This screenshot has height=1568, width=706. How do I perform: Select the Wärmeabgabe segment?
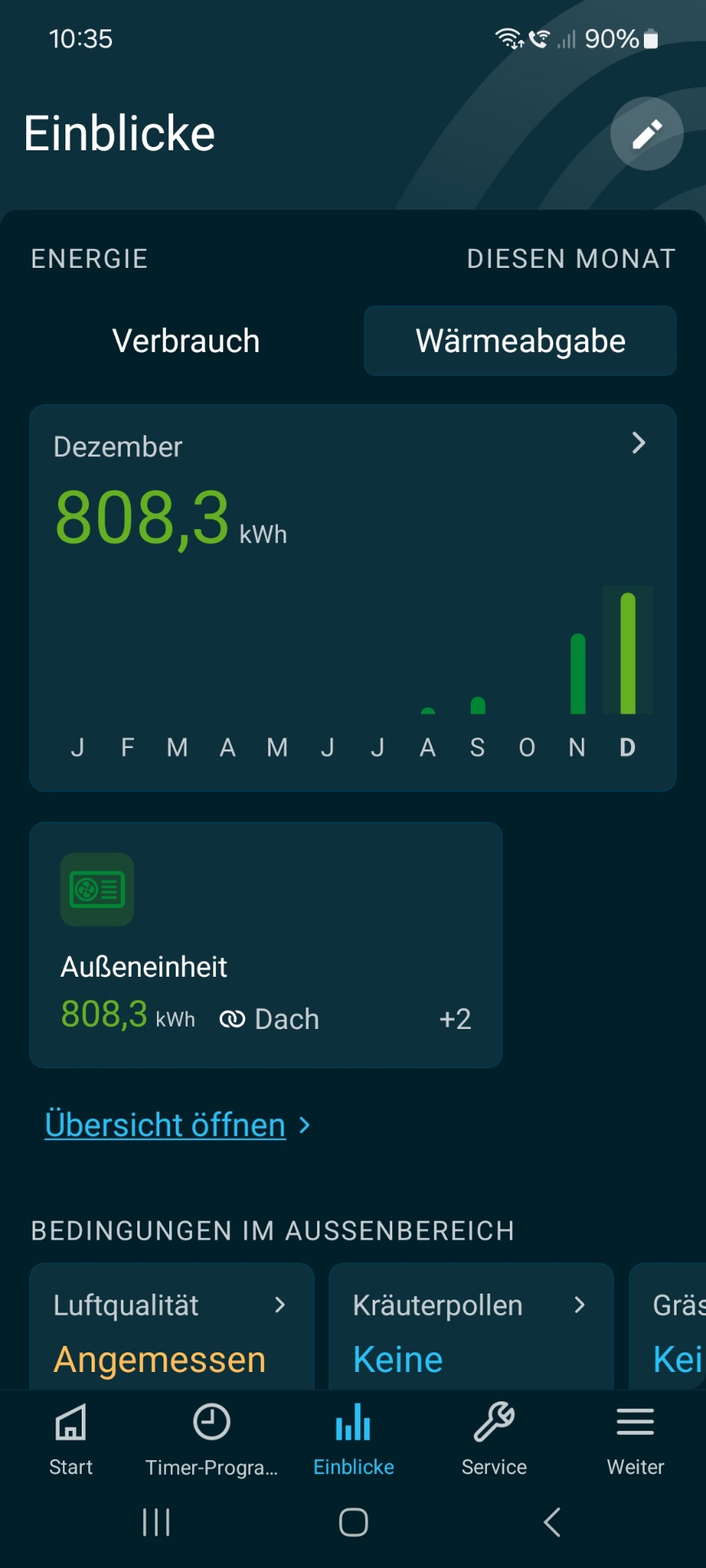click(x=520, y=341)
